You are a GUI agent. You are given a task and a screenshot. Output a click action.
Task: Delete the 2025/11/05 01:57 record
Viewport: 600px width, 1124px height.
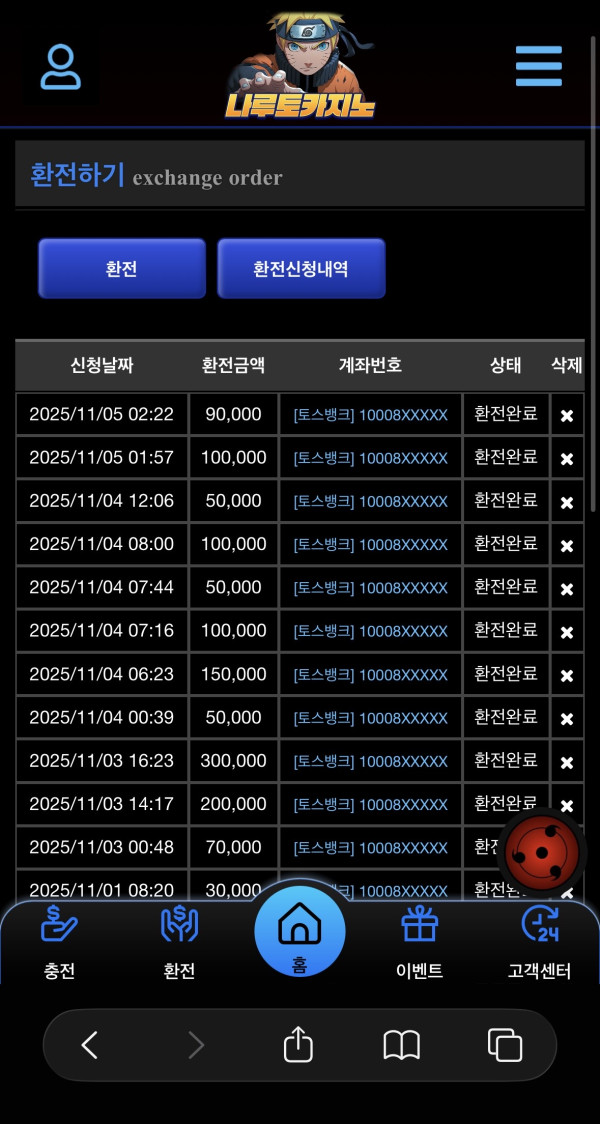coord(567,459)
